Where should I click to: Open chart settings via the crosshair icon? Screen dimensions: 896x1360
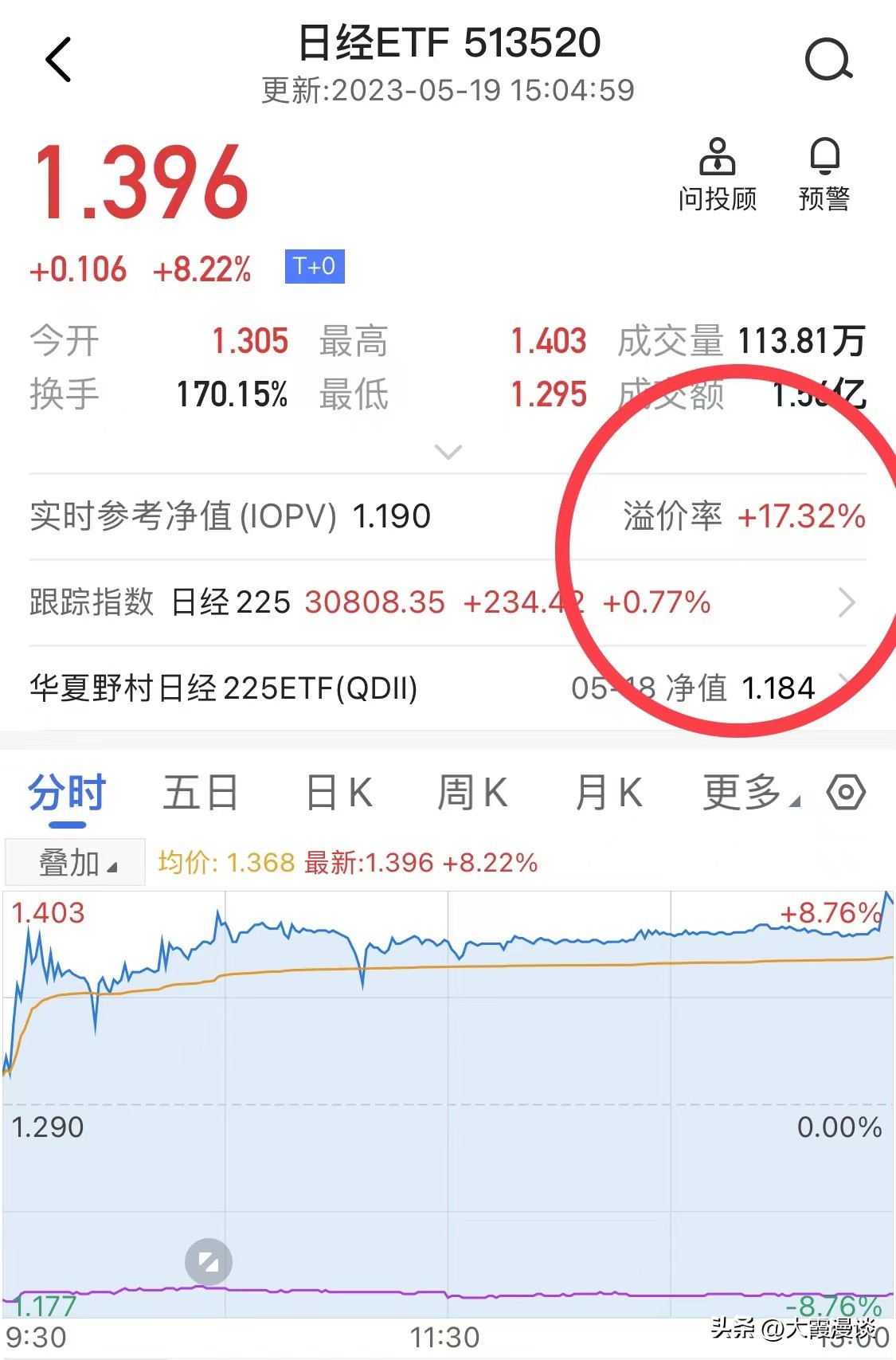[x=847, y=791]
